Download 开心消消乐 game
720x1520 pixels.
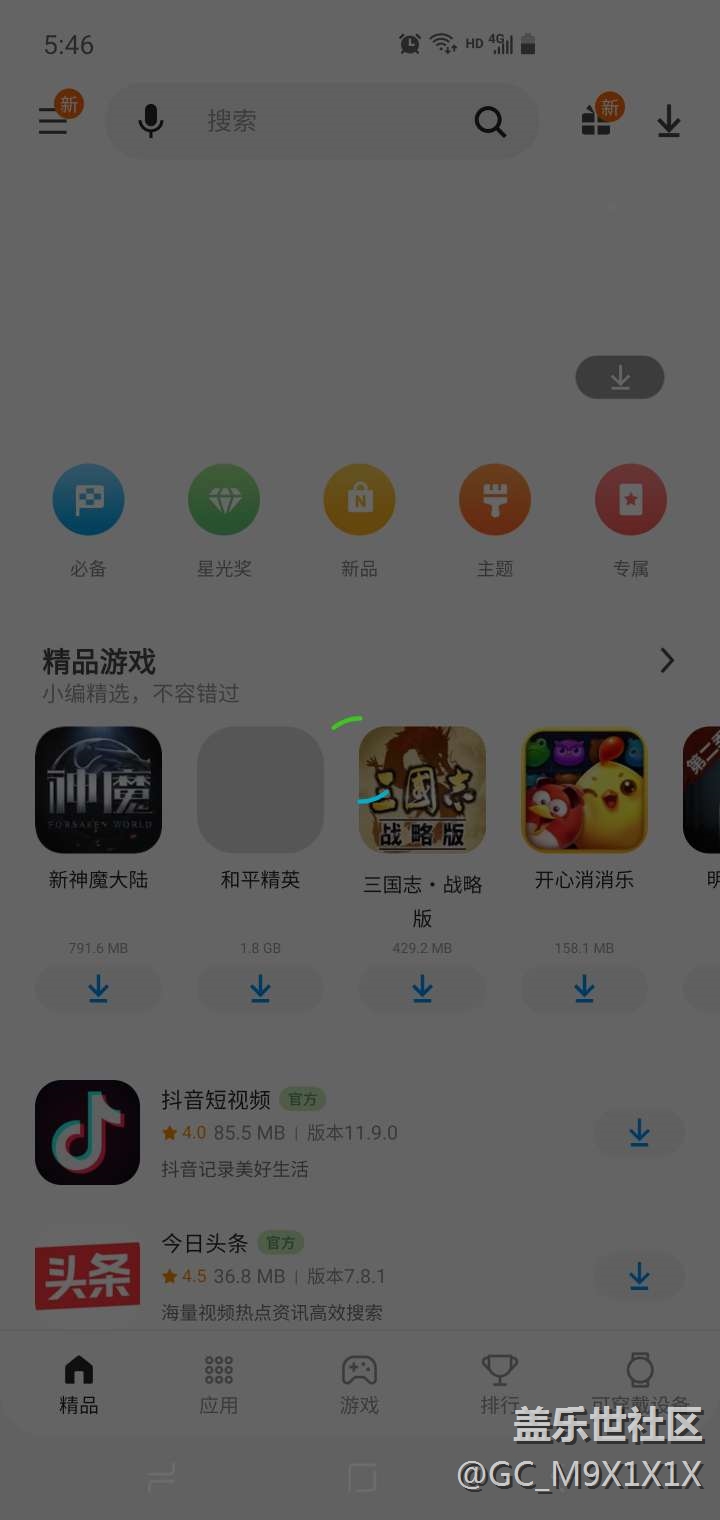point(584,989)
